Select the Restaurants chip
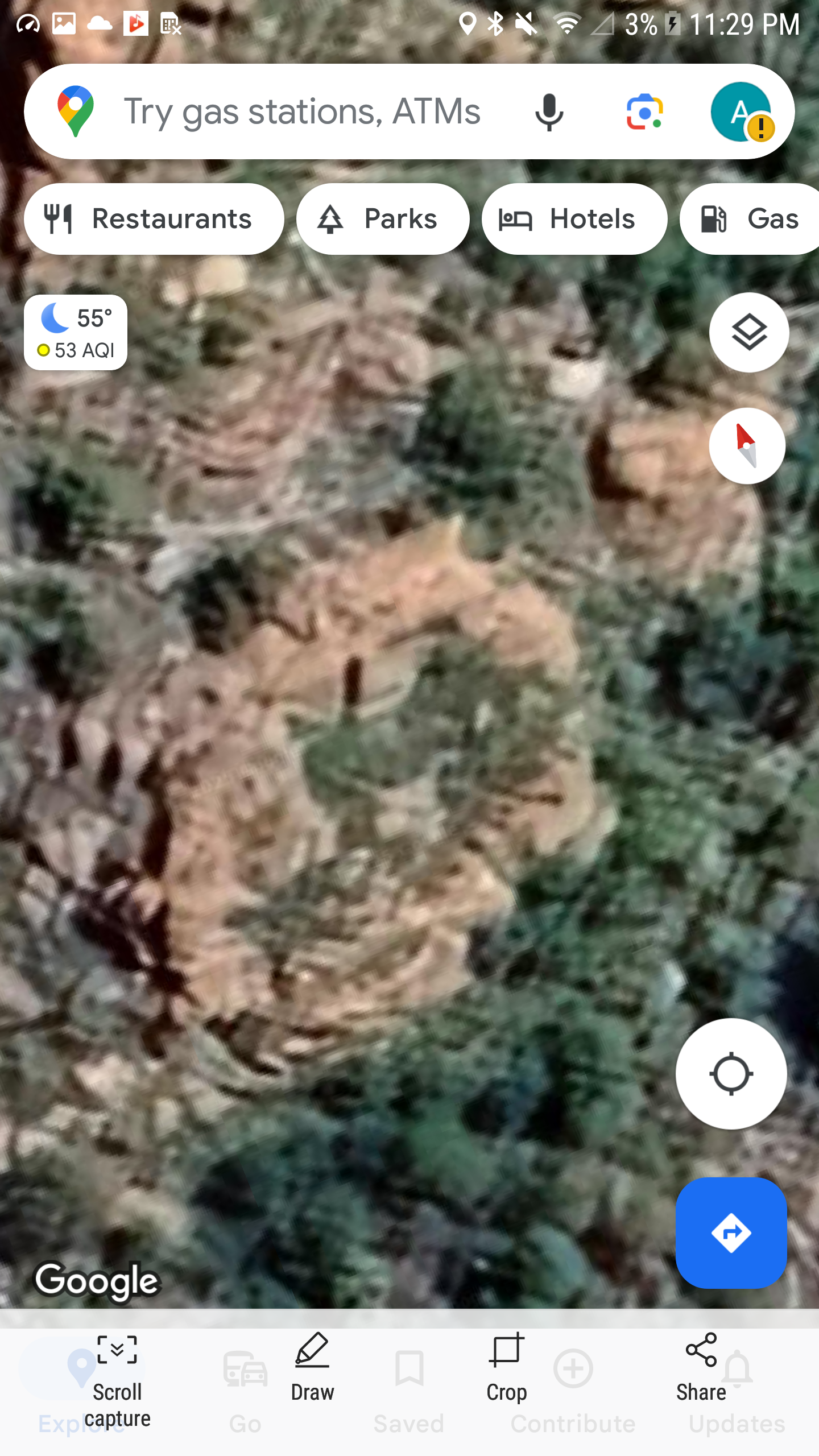This screenshot has height=1456, width=819. pyautogui.click(x=154, y=219)
